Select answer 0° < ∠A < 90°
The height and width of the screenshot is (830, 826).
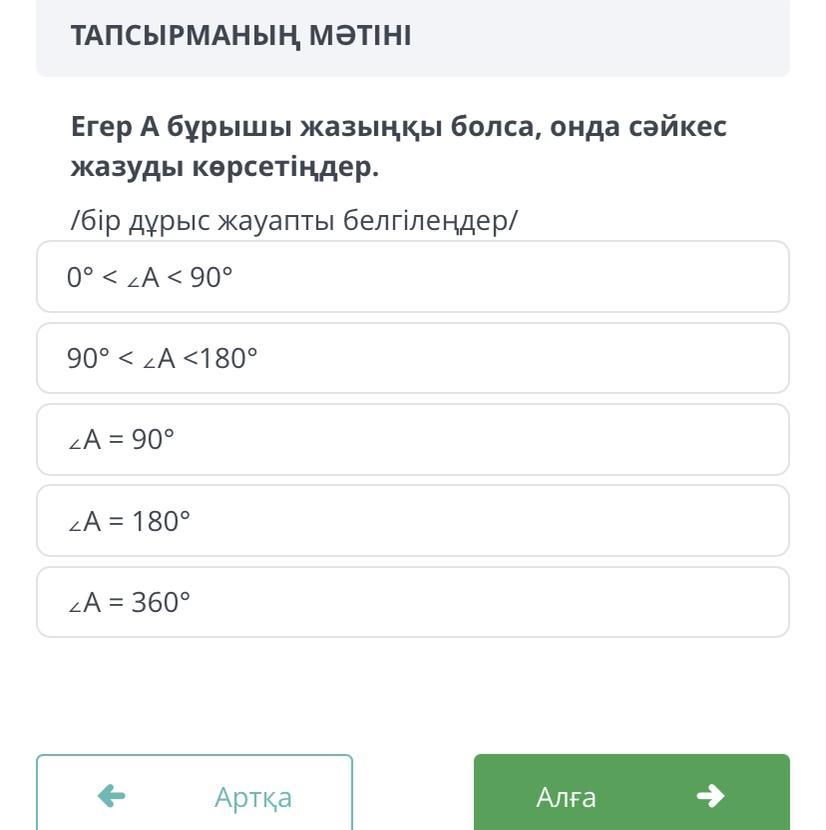click(412, 277)
